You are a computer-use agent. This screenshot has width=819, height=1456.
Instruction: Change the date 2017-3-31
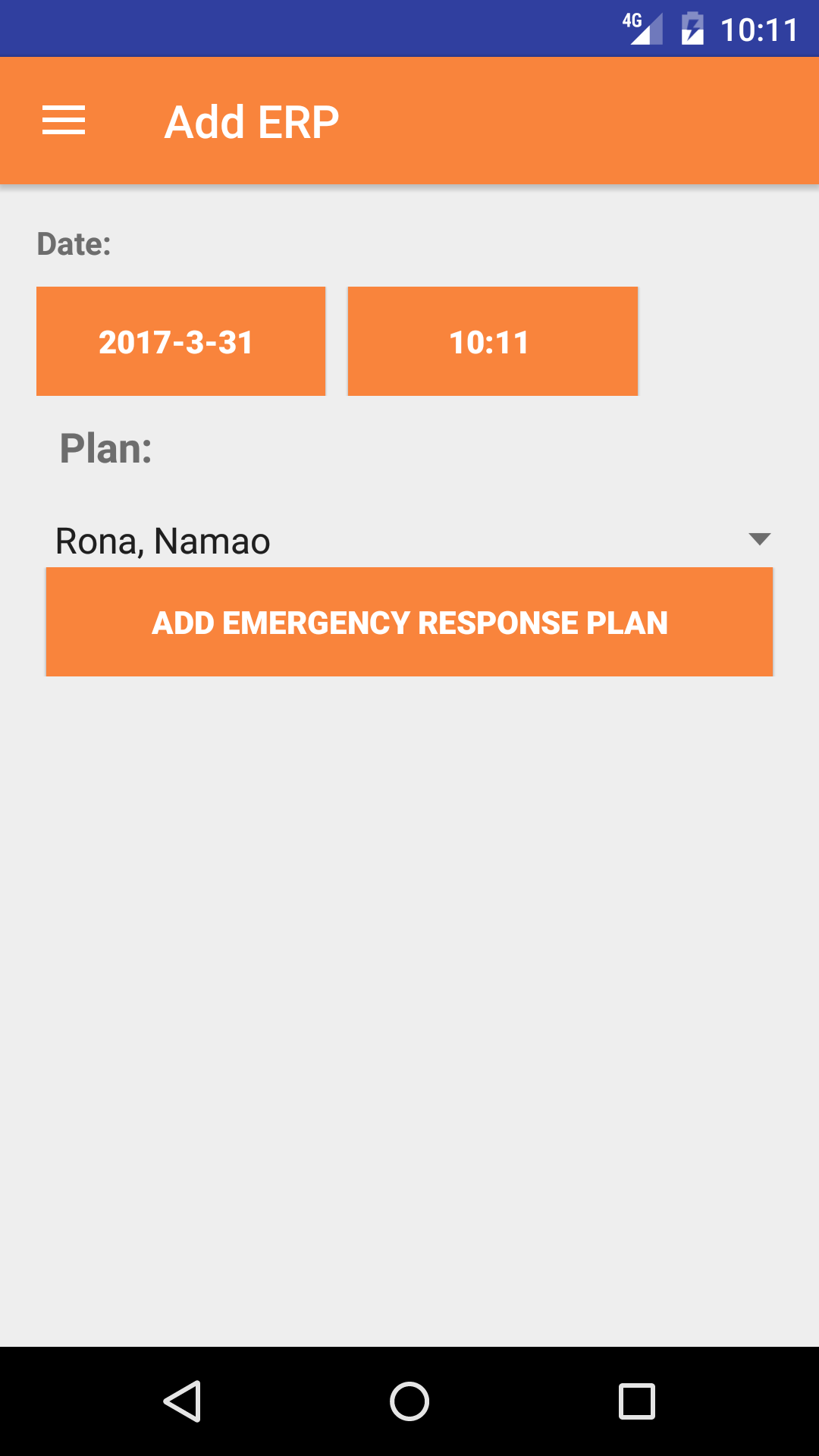click(x=180, y=341)
